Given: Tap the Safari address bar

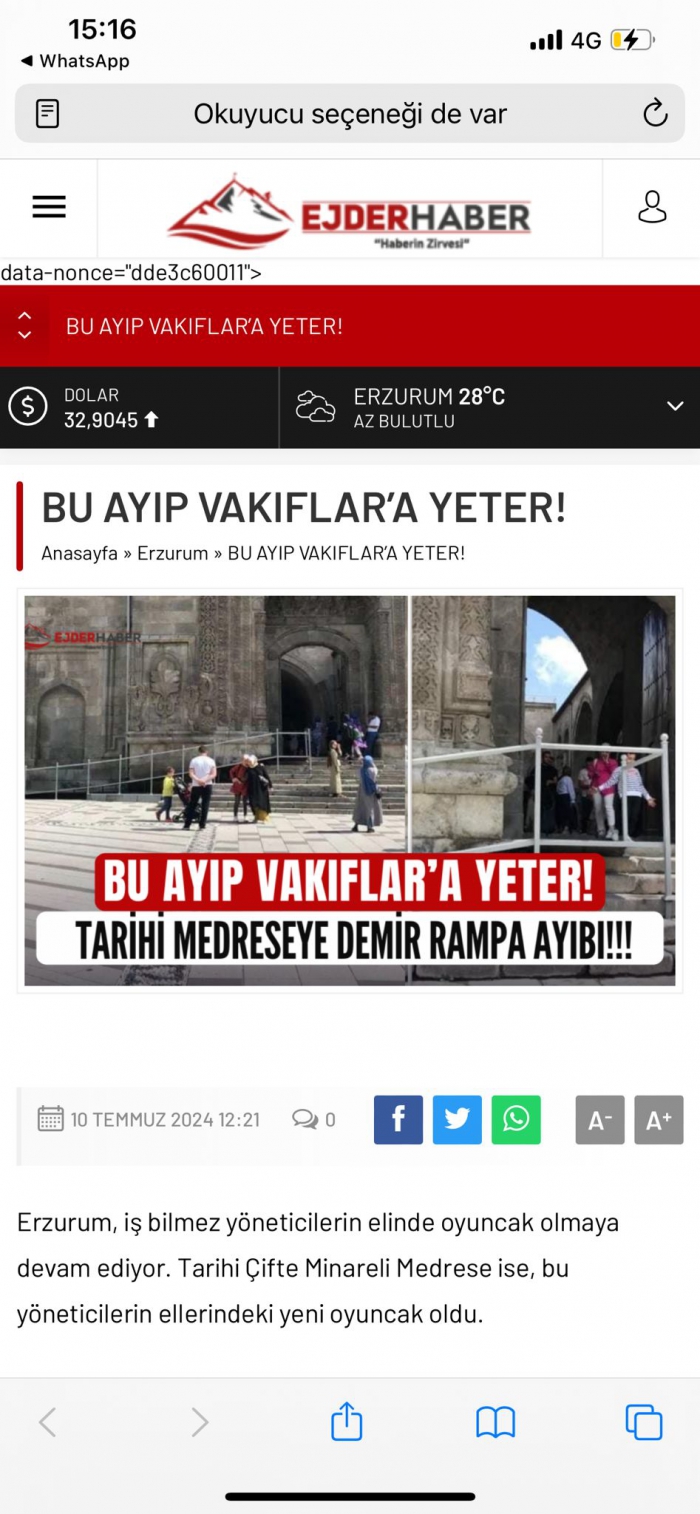Looking at the screenshot, I should [350, 114].
